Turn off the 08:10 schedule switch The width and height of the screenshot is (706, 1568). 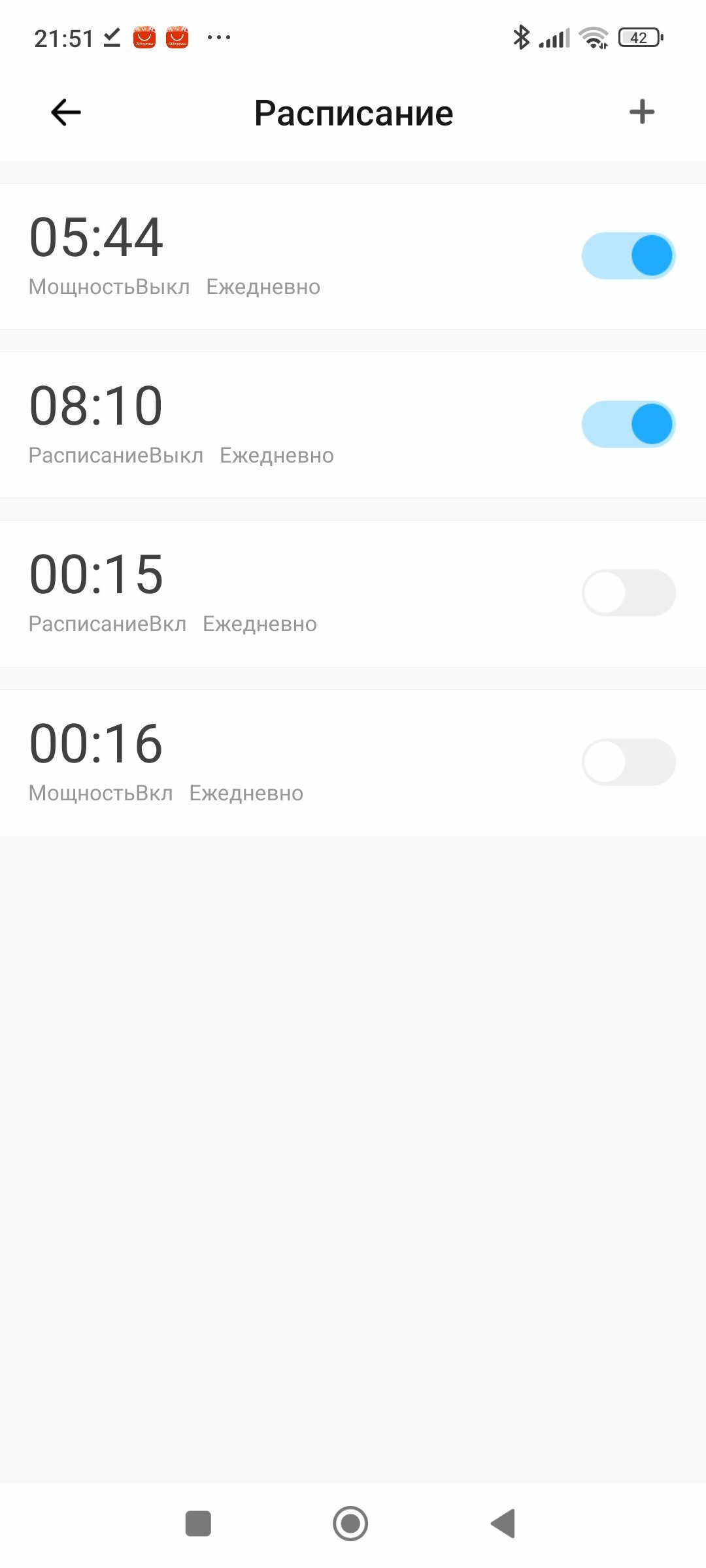[628, 424]
